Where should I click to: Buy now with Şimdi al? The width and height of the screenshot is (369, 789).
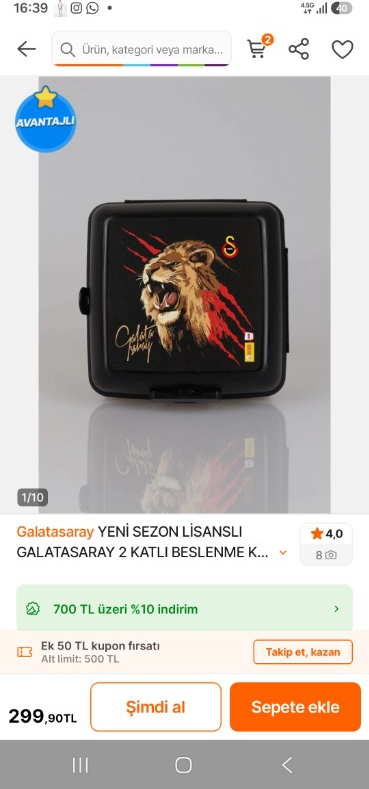(156, 707)
